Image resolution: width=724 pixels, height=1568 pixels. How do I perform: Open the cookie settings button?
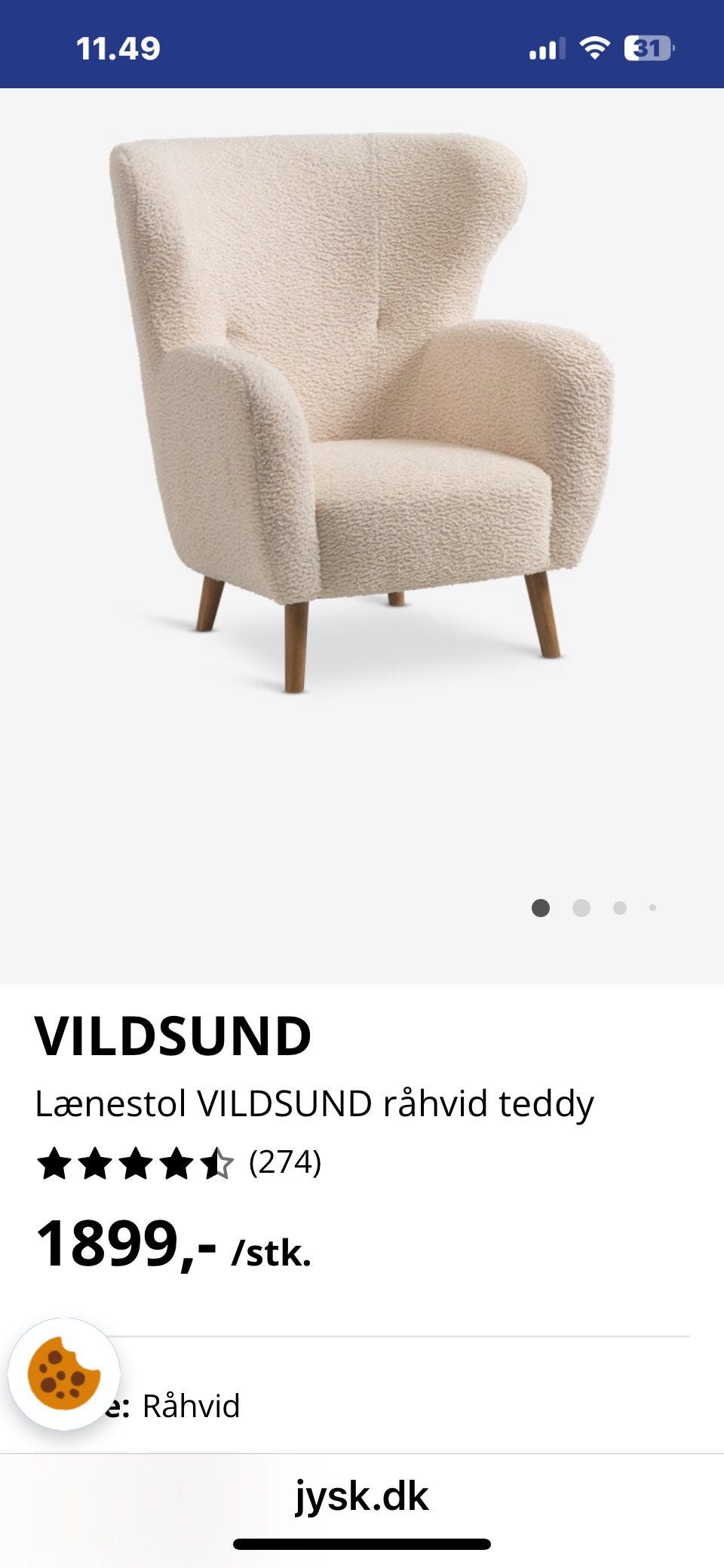pos(64,1373)
